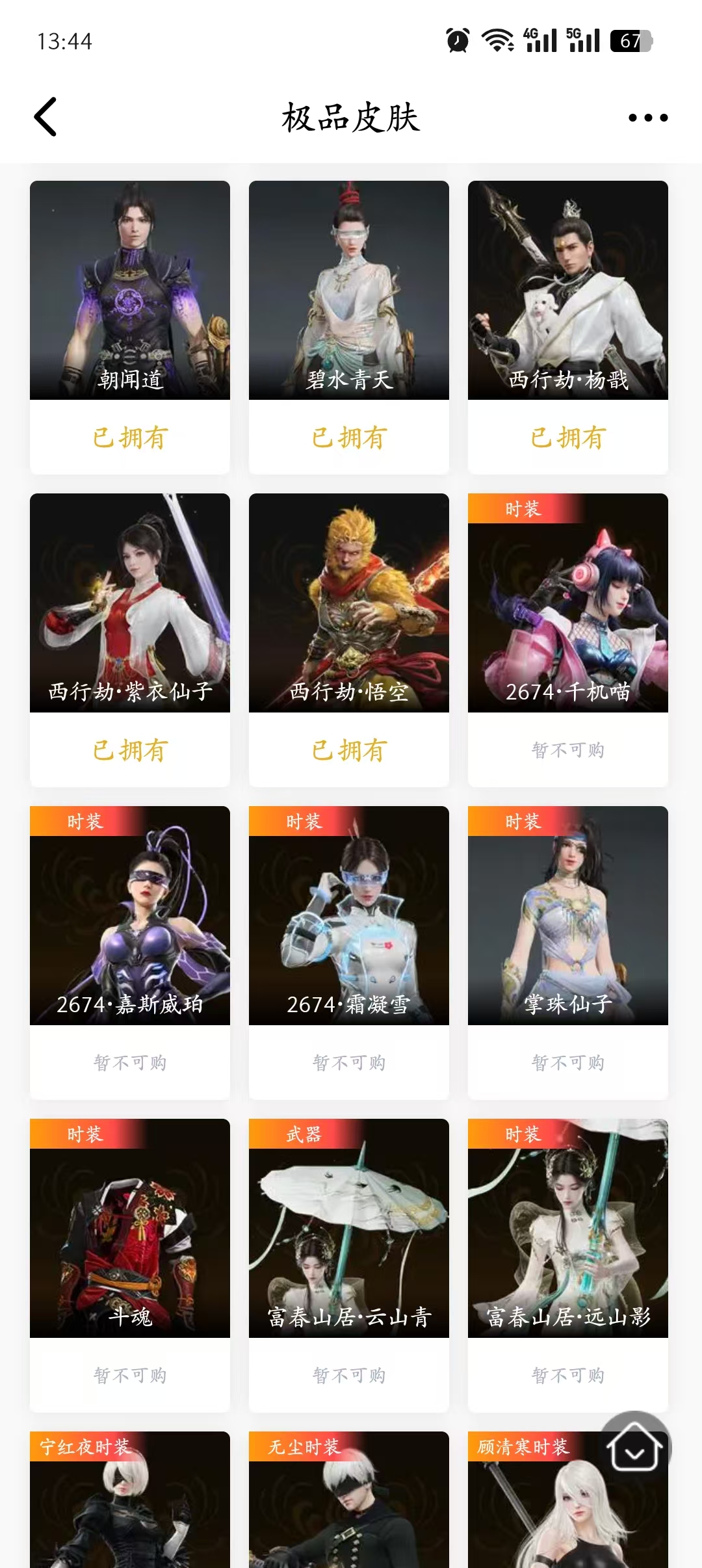Tap 已拥有 under 西行劫·悟空 skin

(348, 749)
